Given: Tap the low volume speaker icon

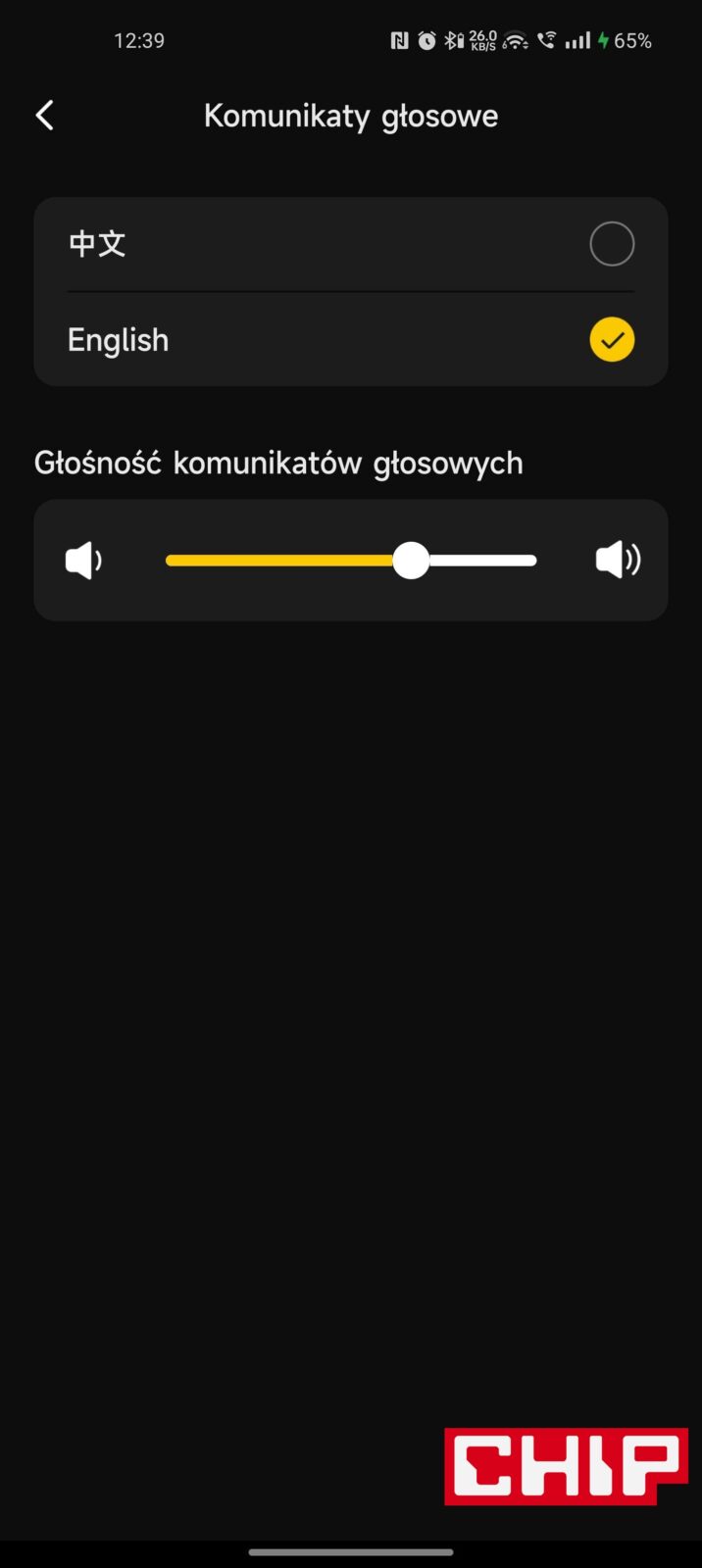Looking at the screenshot, I should coord(83,561).
